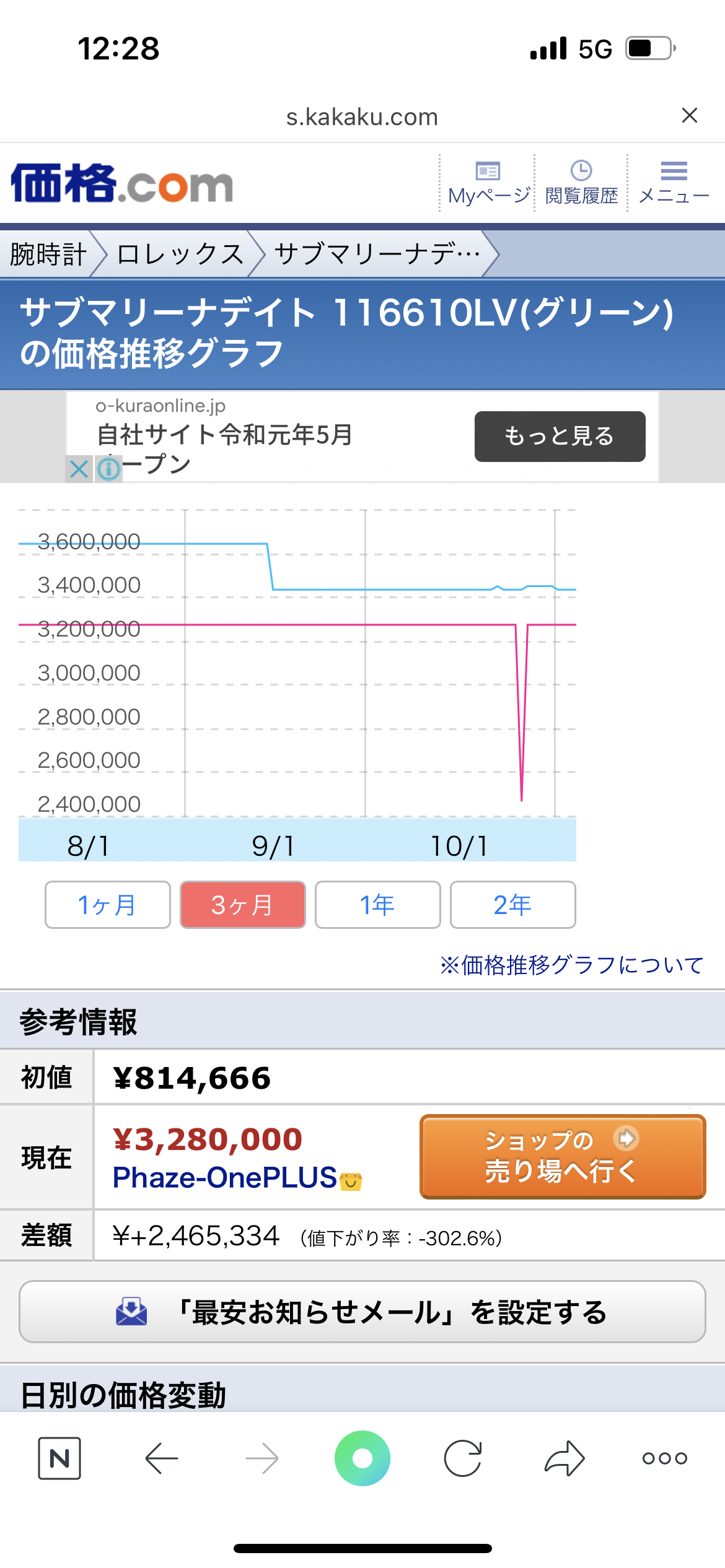Go back using the bottom left arrow
Screen dimensions: 725x1568
(x=161, y=1458)
